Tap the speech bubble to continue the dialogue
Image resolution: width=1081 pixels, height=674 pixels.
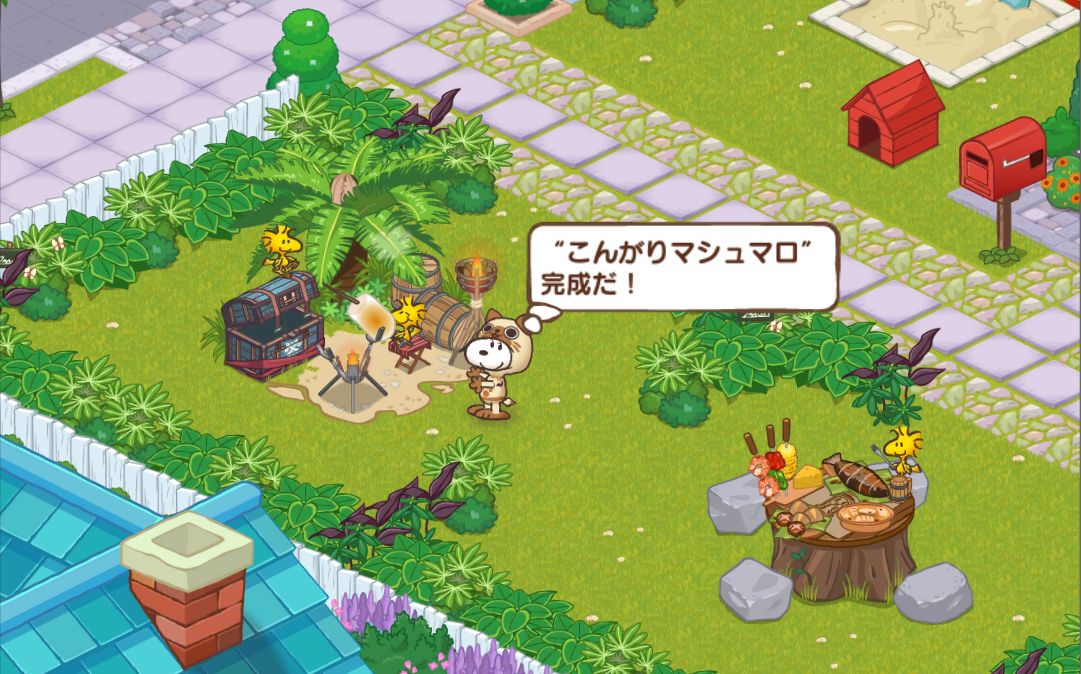tap(683, 266)
